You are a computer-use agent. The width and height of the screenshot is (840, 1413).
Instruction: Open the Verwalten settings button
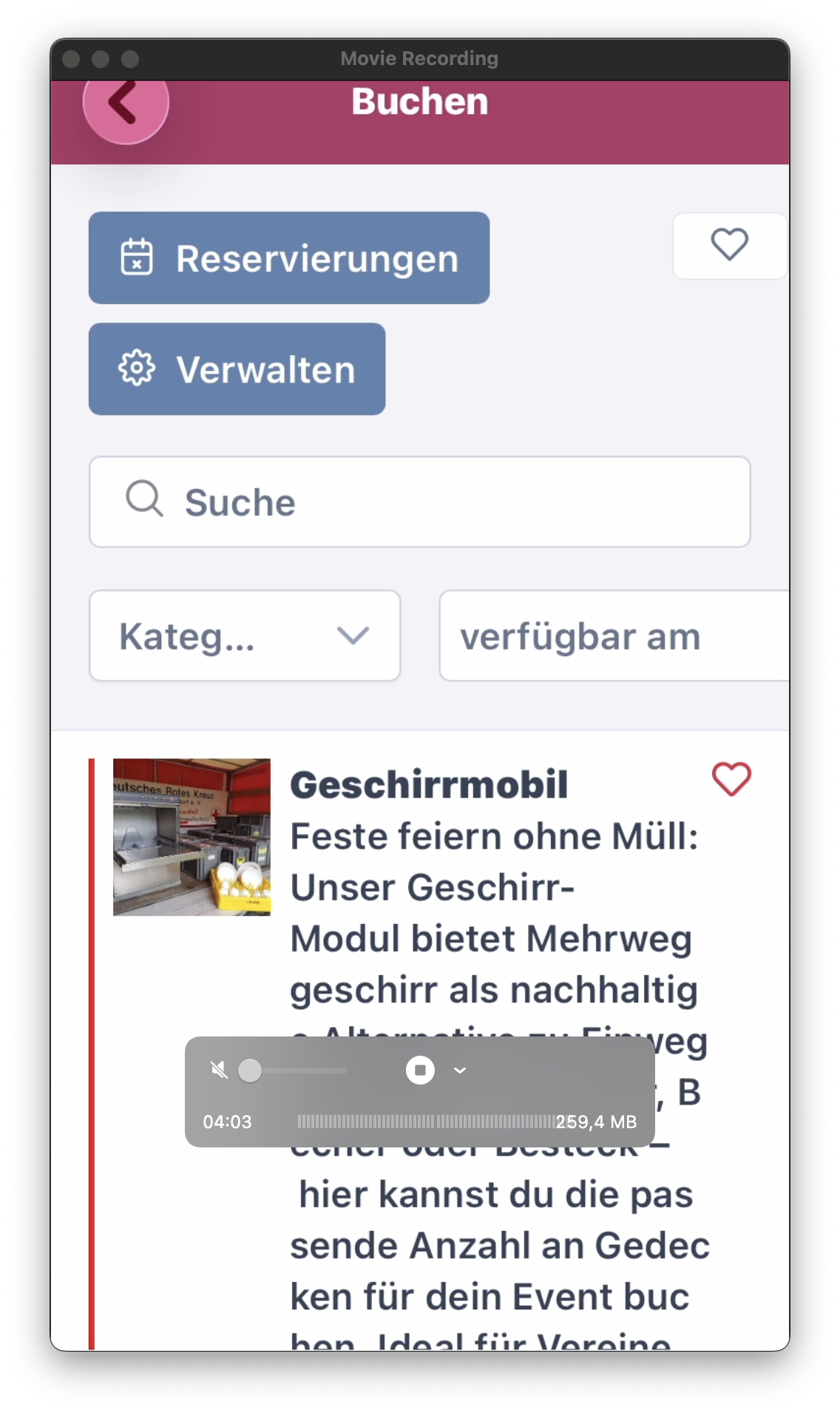(x=237, y=369)
